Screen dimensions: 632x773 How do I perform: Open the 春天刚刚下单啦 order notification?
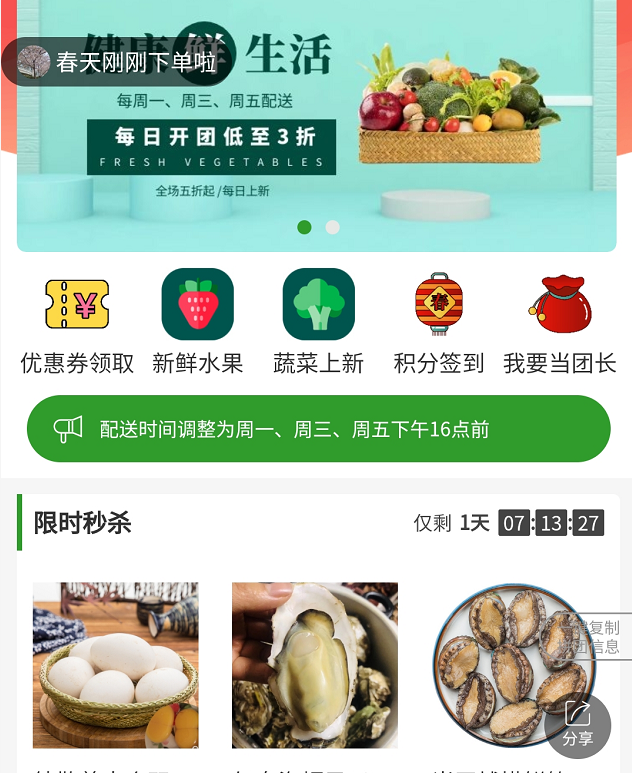point(118,62)
